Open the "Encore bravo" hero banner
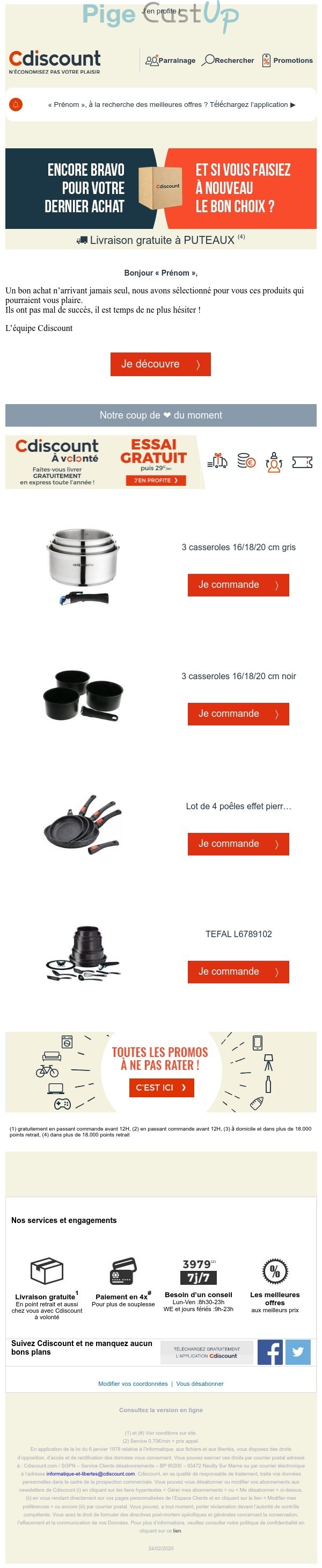 click(x=161, y=188)
